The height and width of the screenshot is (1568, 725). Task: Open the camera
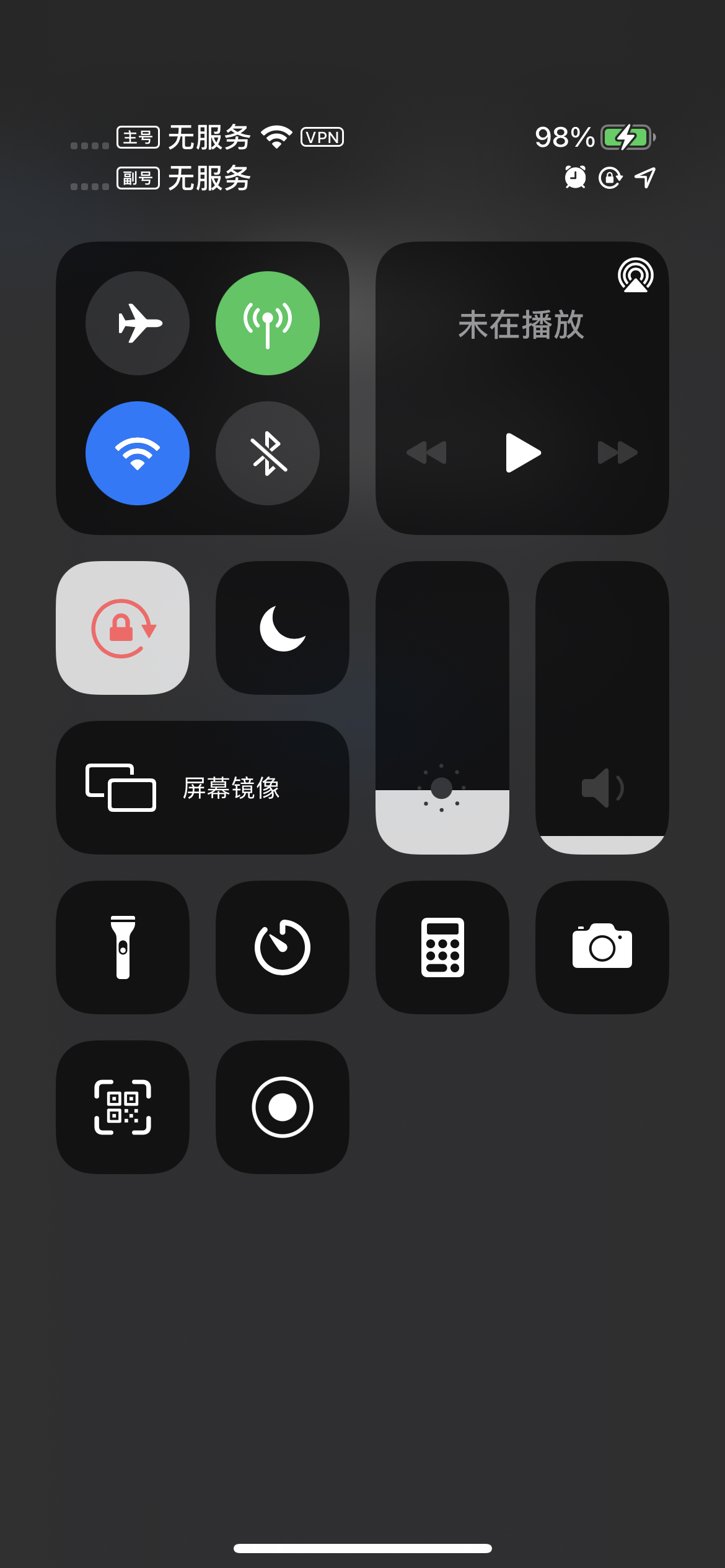coord(602,947)
